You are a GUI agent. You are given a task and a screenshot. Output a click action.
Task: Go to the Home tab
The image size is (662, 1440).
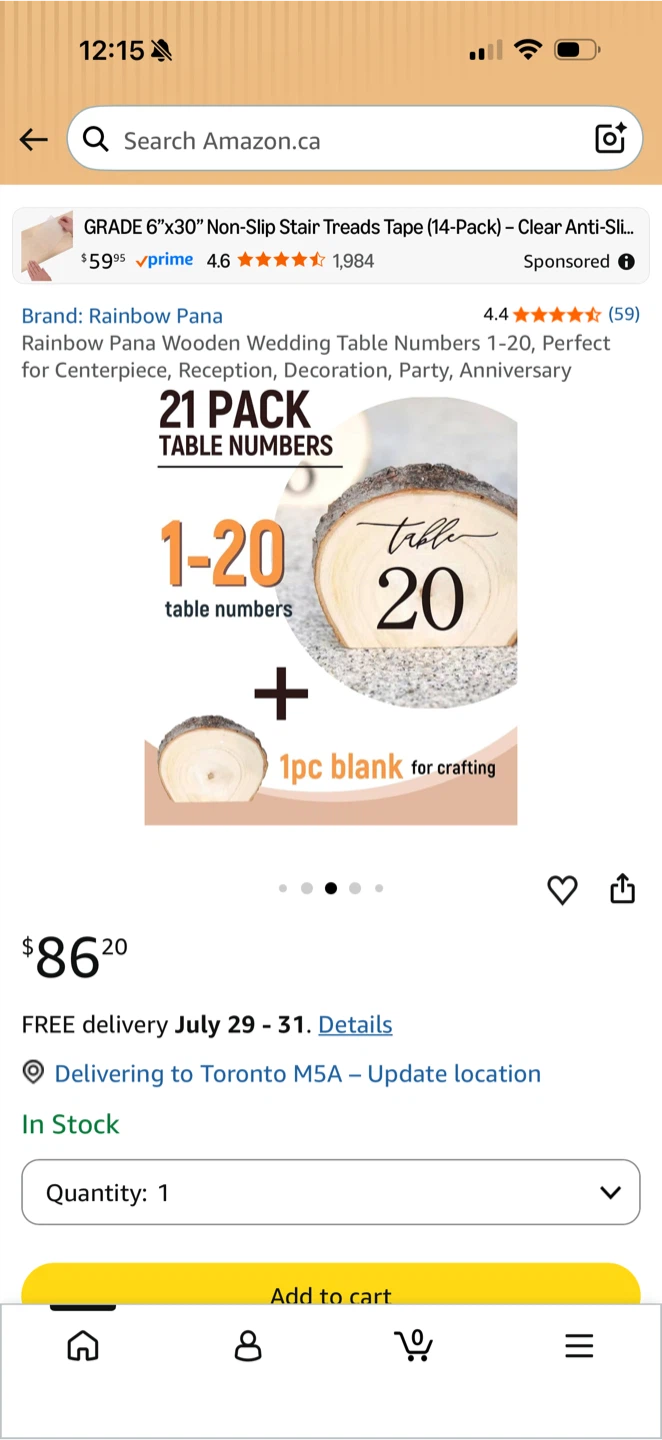[x=83, y=1346]
